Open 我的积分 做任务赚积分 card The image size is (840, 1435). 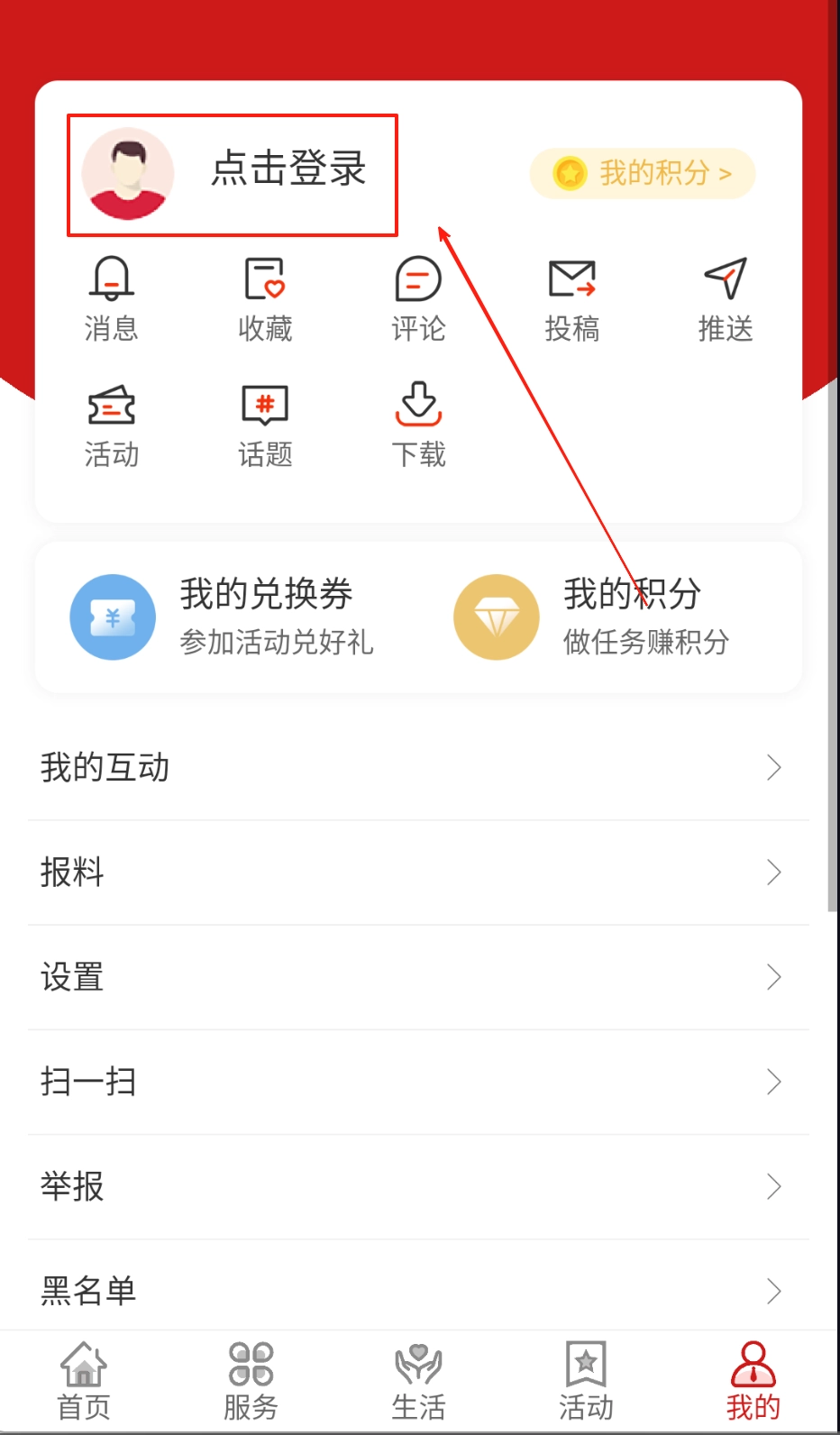coord(604,617)
